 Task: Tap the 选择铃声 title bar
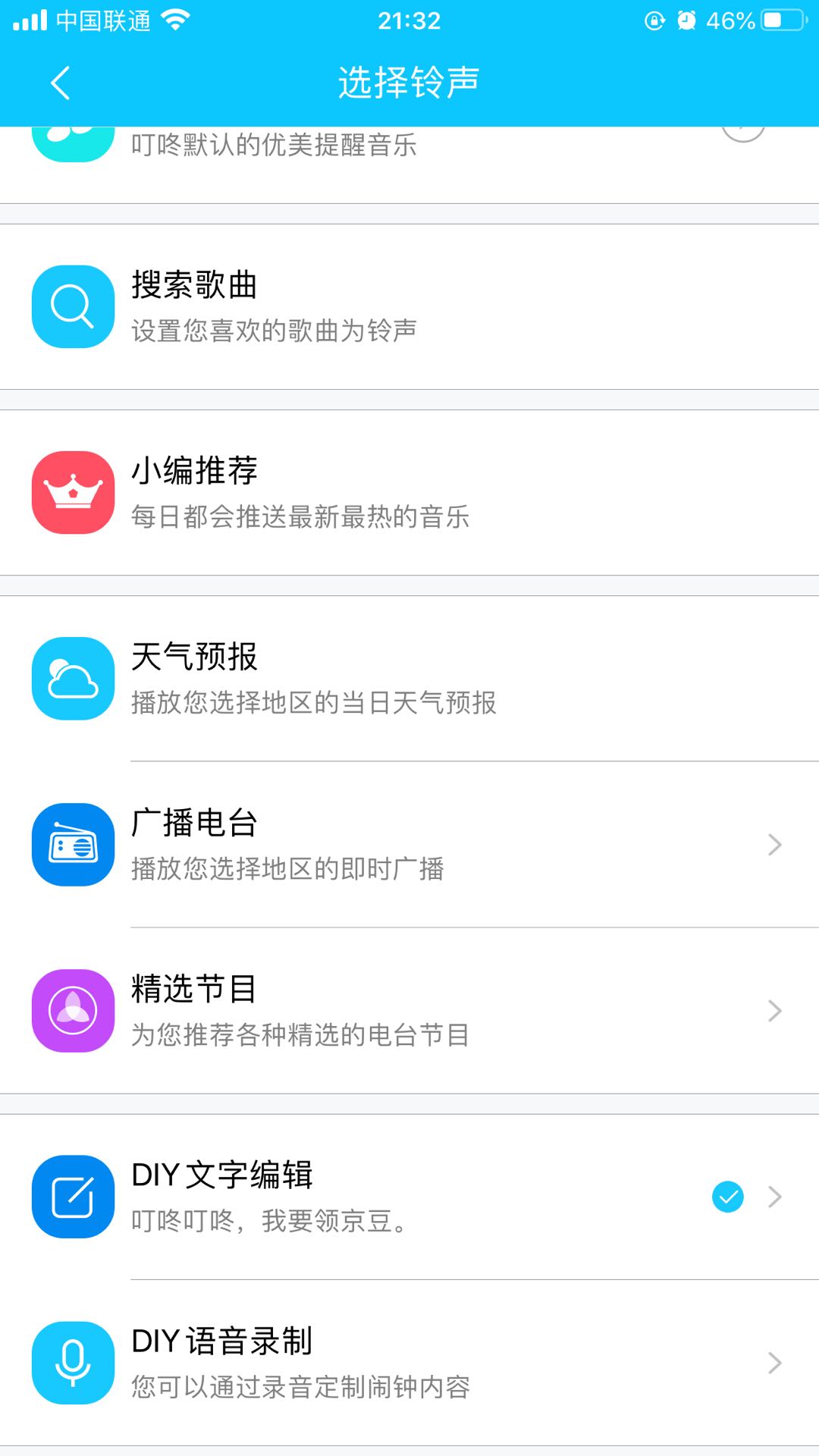[409, 83]
